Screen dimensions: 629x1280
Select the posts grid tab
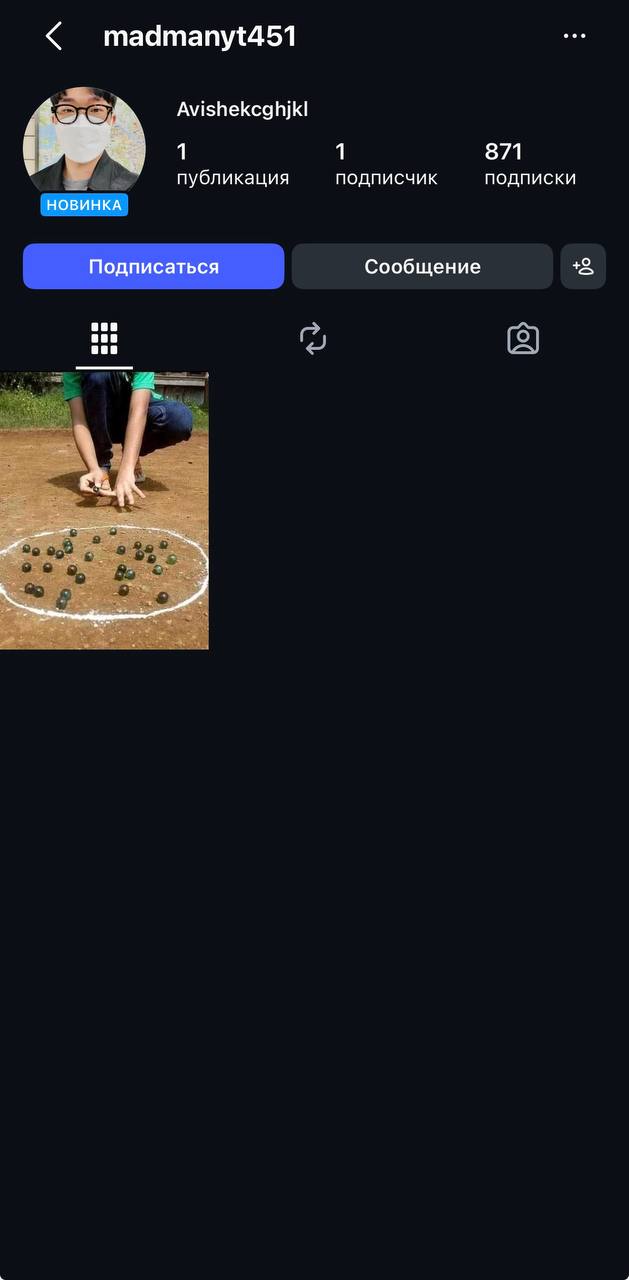(104, 339)
